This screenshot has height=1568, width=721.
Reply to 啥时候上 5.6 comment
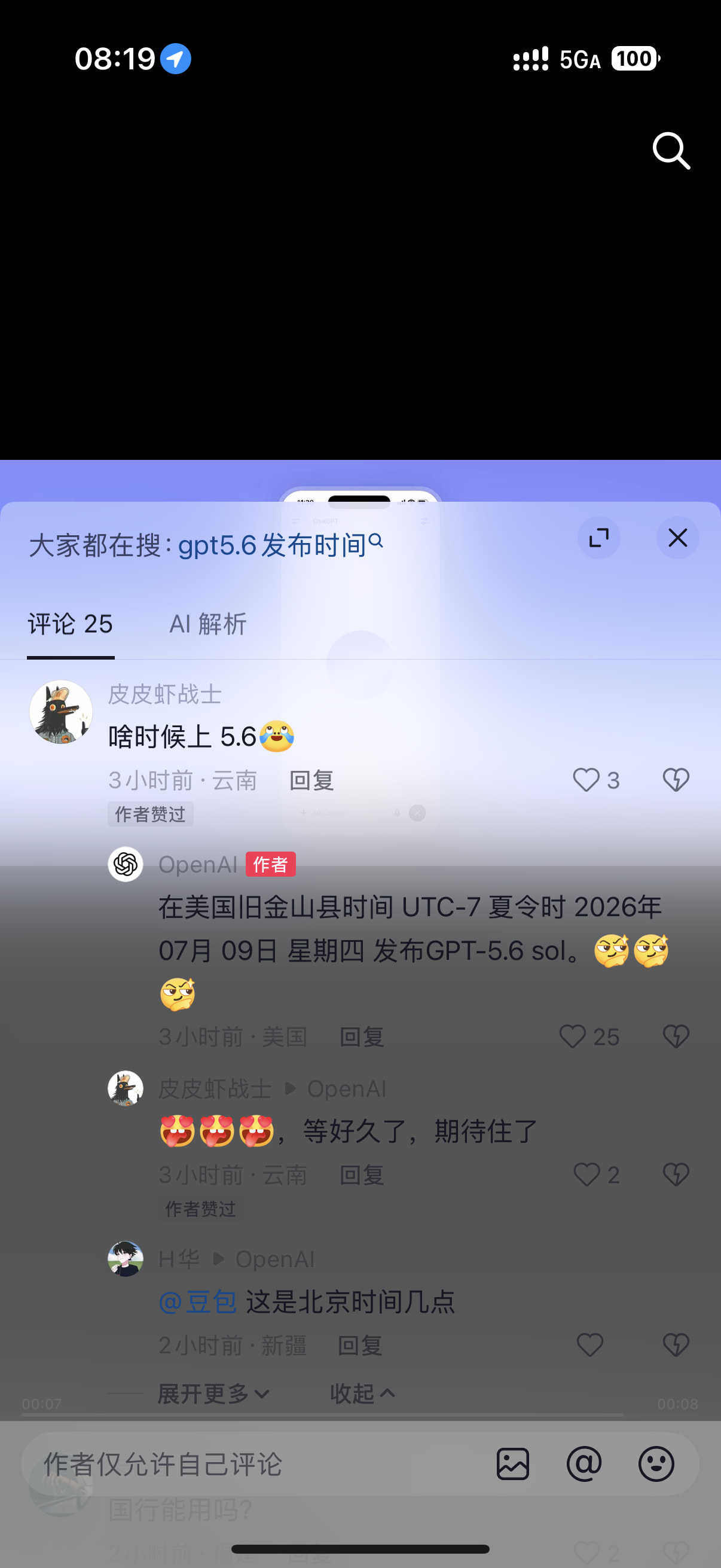[x=311, y=780]
